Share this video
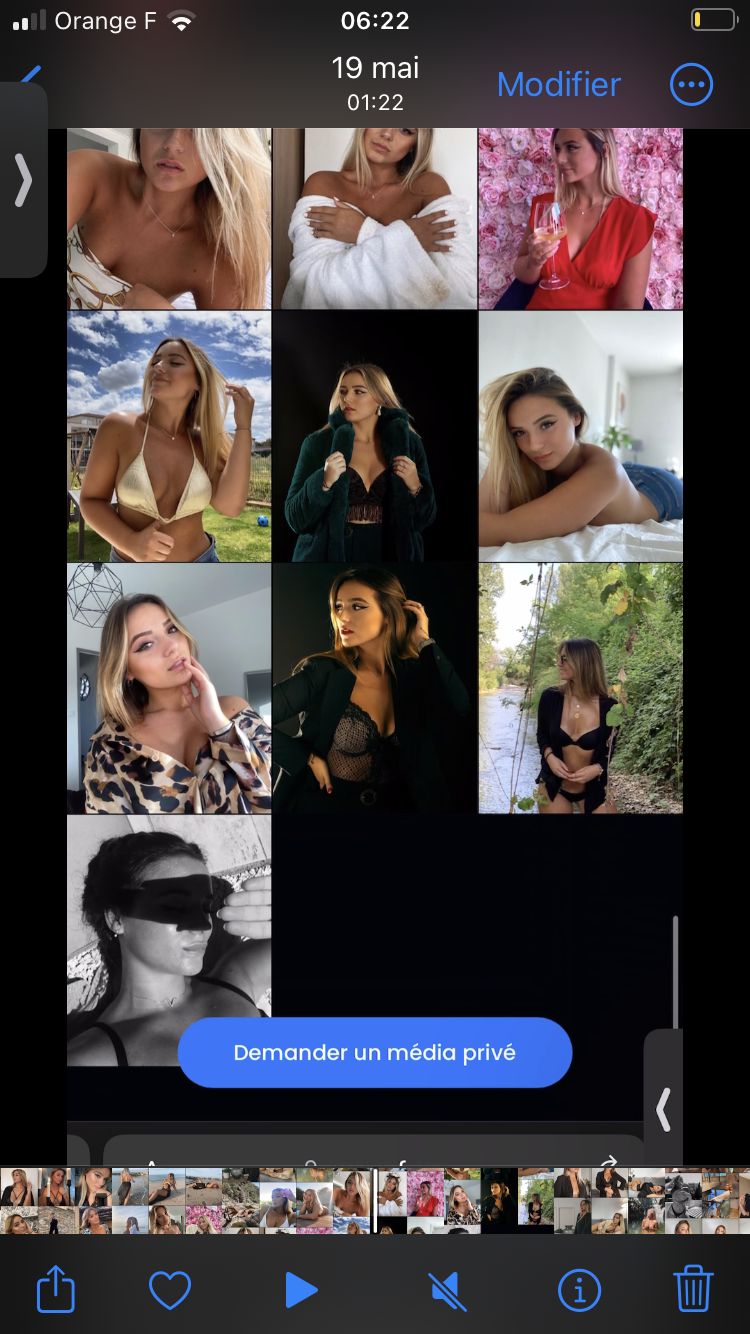The height and width of the screenshot is (1334, 750). point(56,1289)
